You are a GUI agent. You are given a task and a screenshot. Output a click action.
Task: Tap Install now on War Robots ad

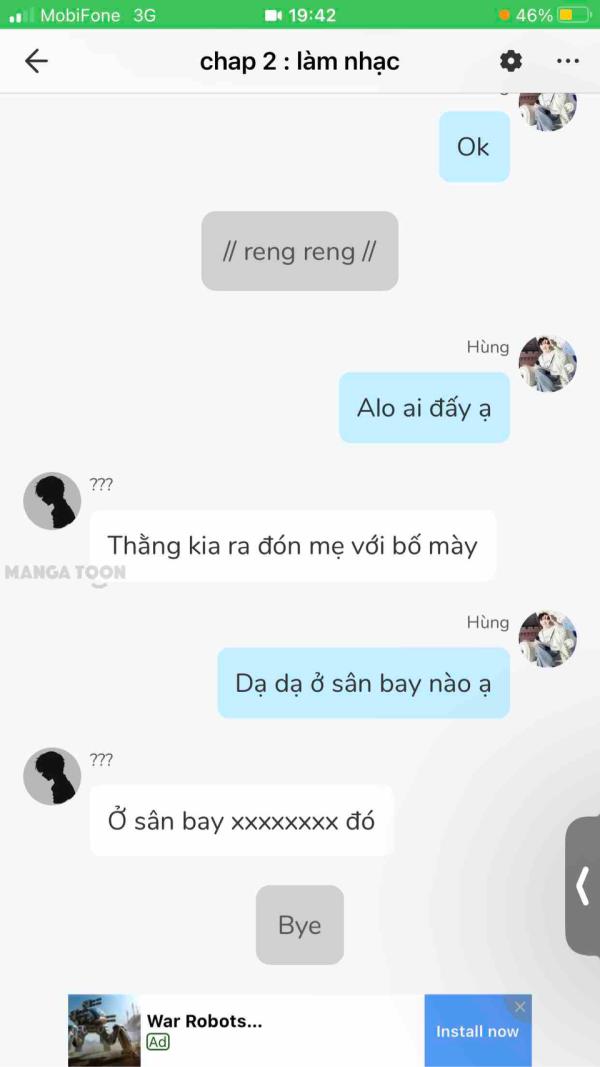[477, 1031]
